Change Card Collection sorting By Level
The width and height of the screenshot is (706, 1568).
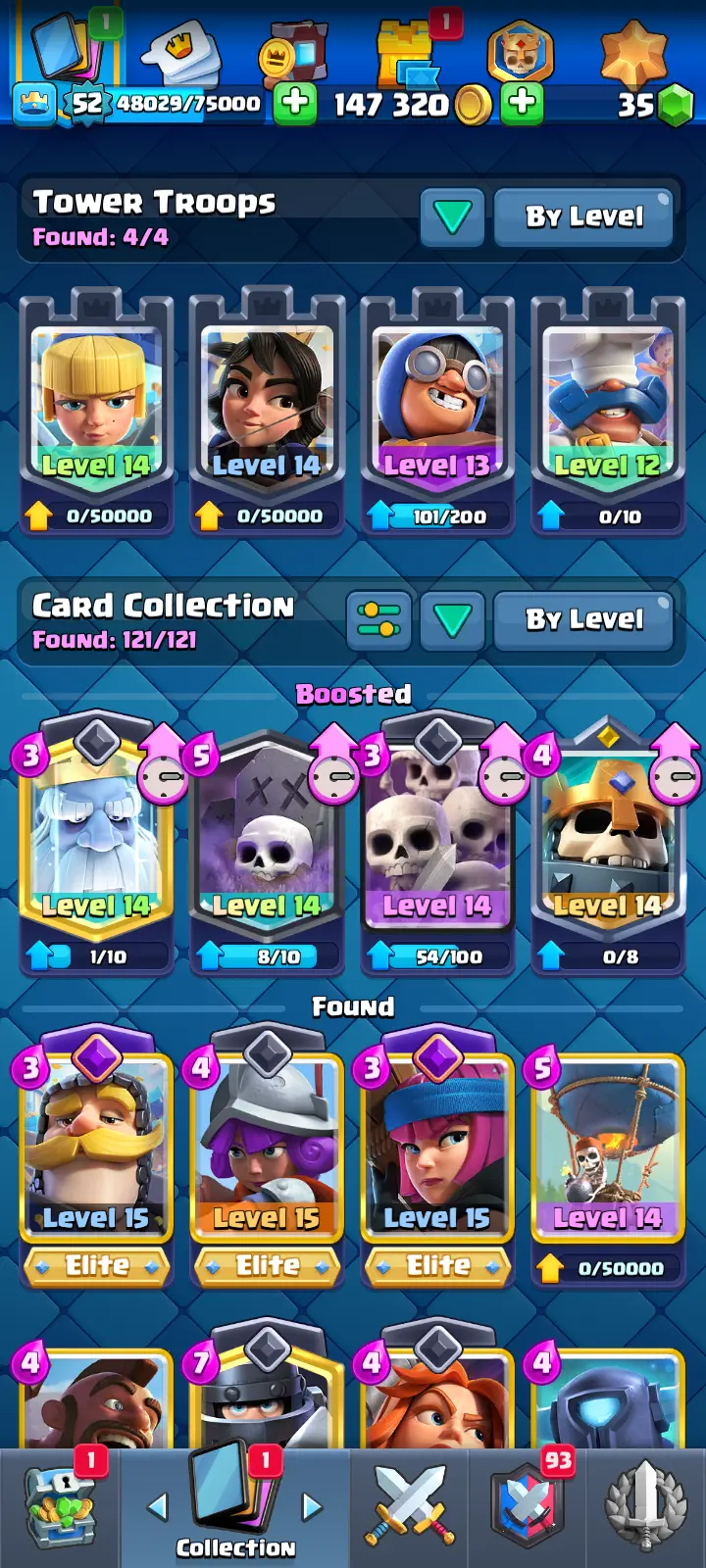(584, 620)
